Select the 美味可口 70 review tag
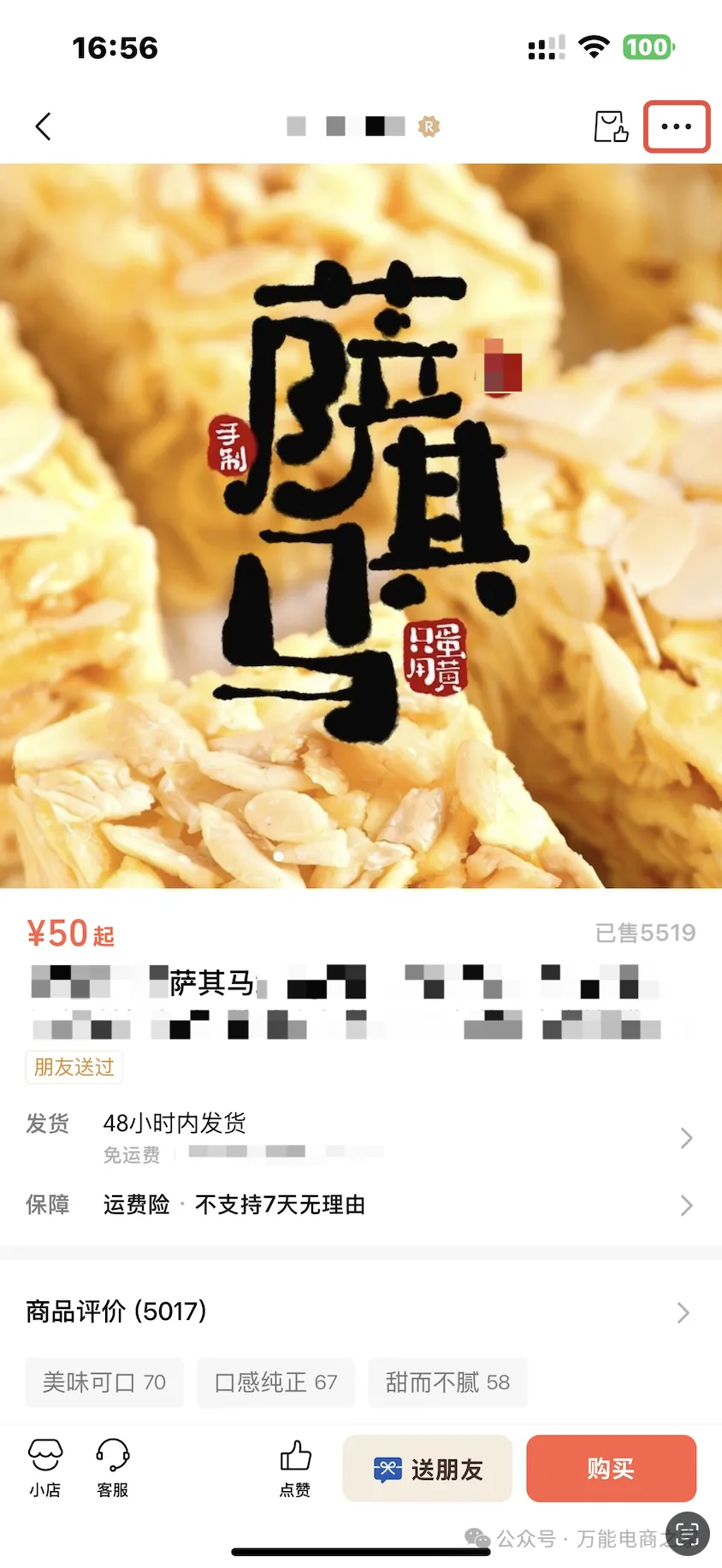722x1568 pixels. pos(104,1382)
